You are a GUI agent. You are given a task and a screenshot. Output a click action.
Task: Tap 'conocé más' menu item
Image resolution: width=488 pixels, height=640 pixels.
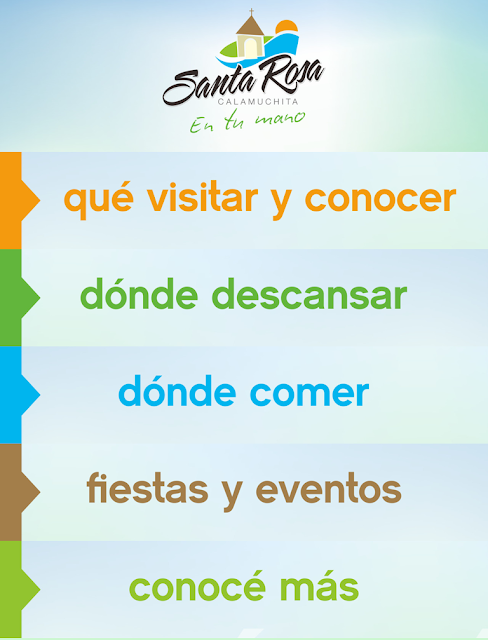coord(244,589)
